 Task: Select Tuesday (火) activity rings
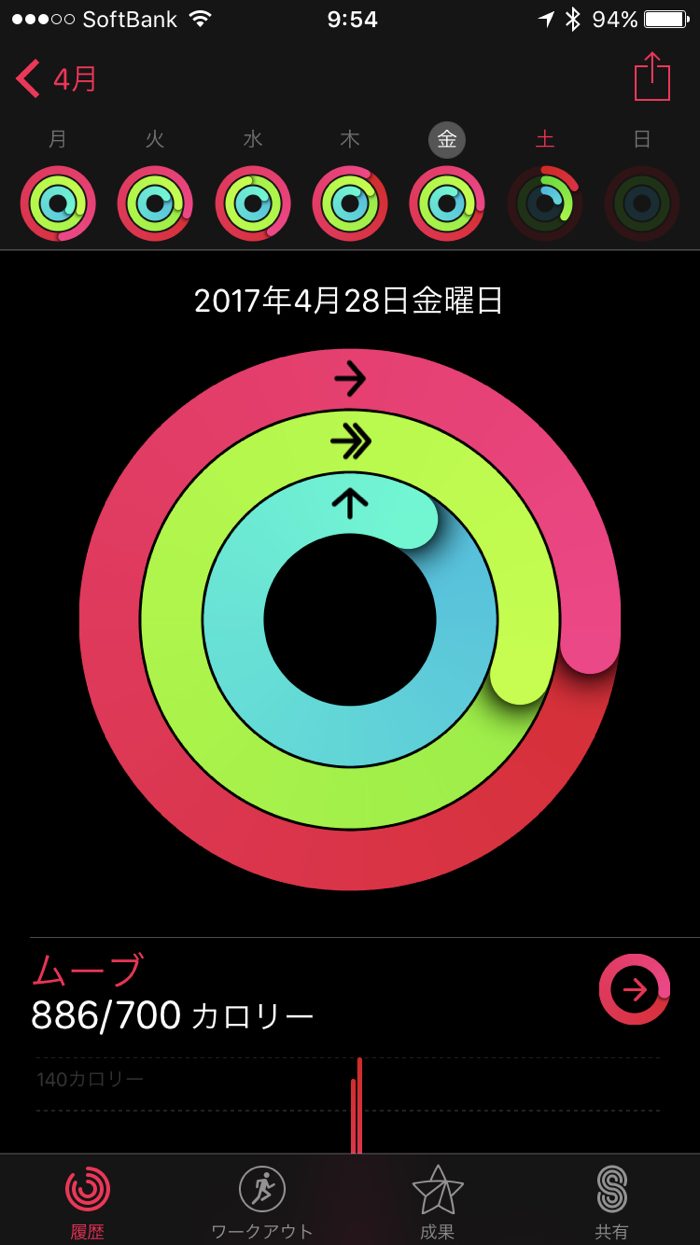pos(155,203)
